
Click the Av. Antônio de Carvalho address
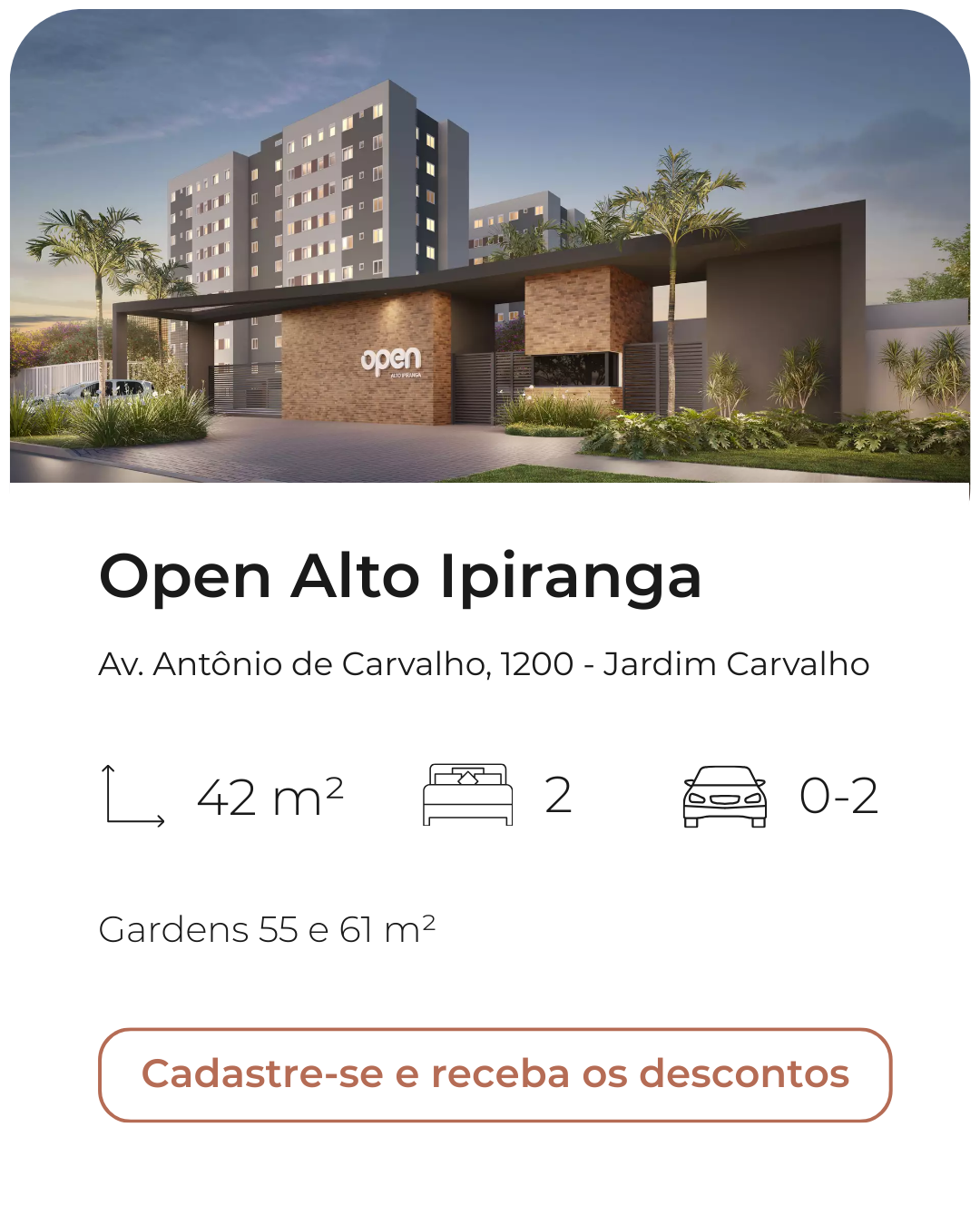(x=485, y=665)
